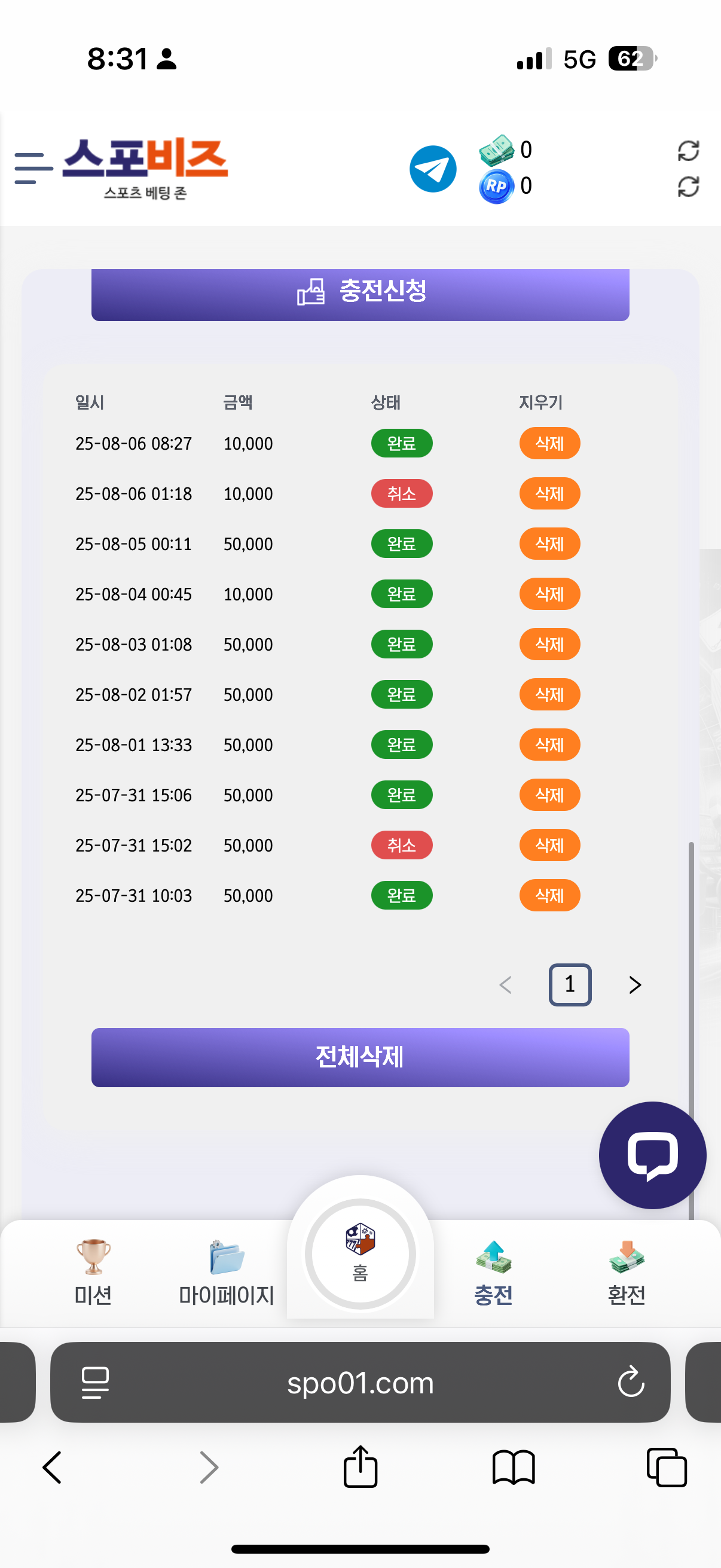Refresh the RP points balance
Image resolution: width=721 pixels, height=1568 pixels.
tap(688, 186)
